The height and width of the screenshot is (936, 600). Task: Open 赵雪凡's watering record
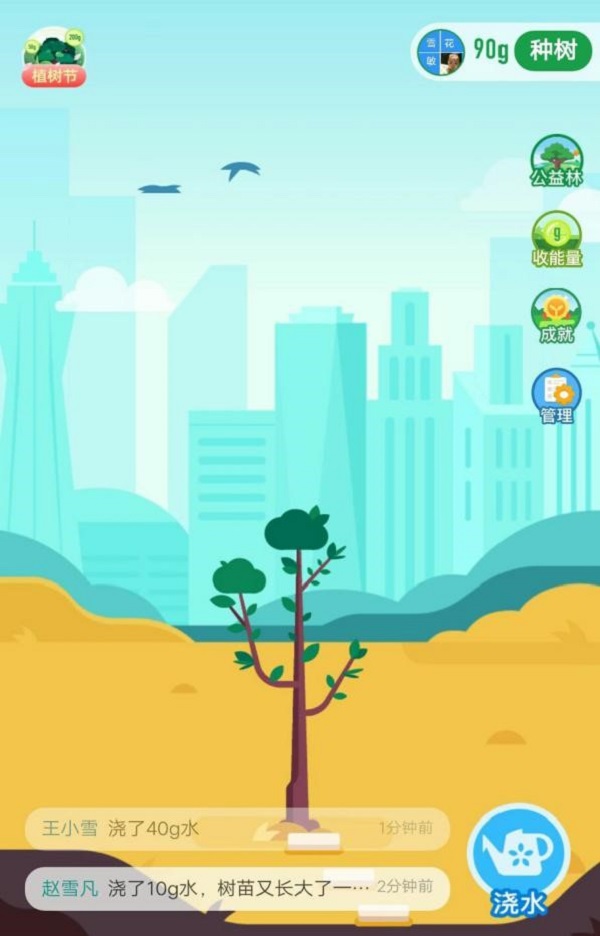[x=236, y=887]
